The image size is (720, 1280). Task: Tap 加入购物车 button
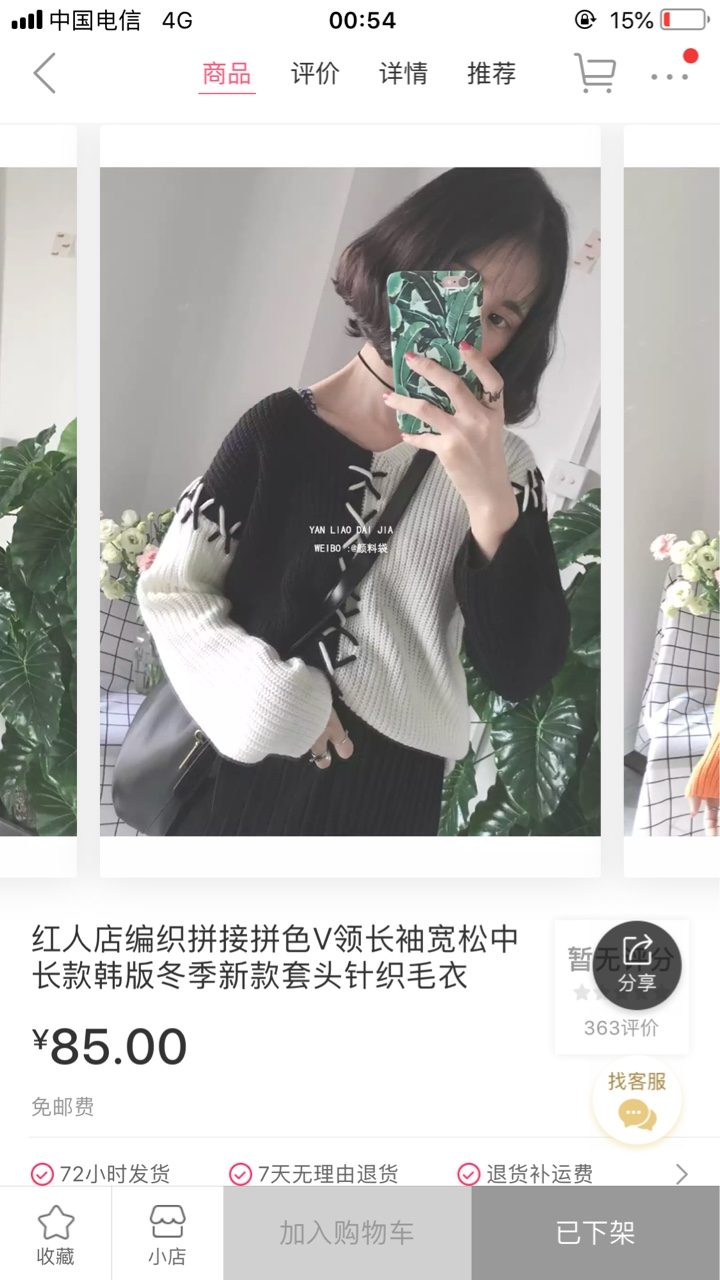point(347,1234)
